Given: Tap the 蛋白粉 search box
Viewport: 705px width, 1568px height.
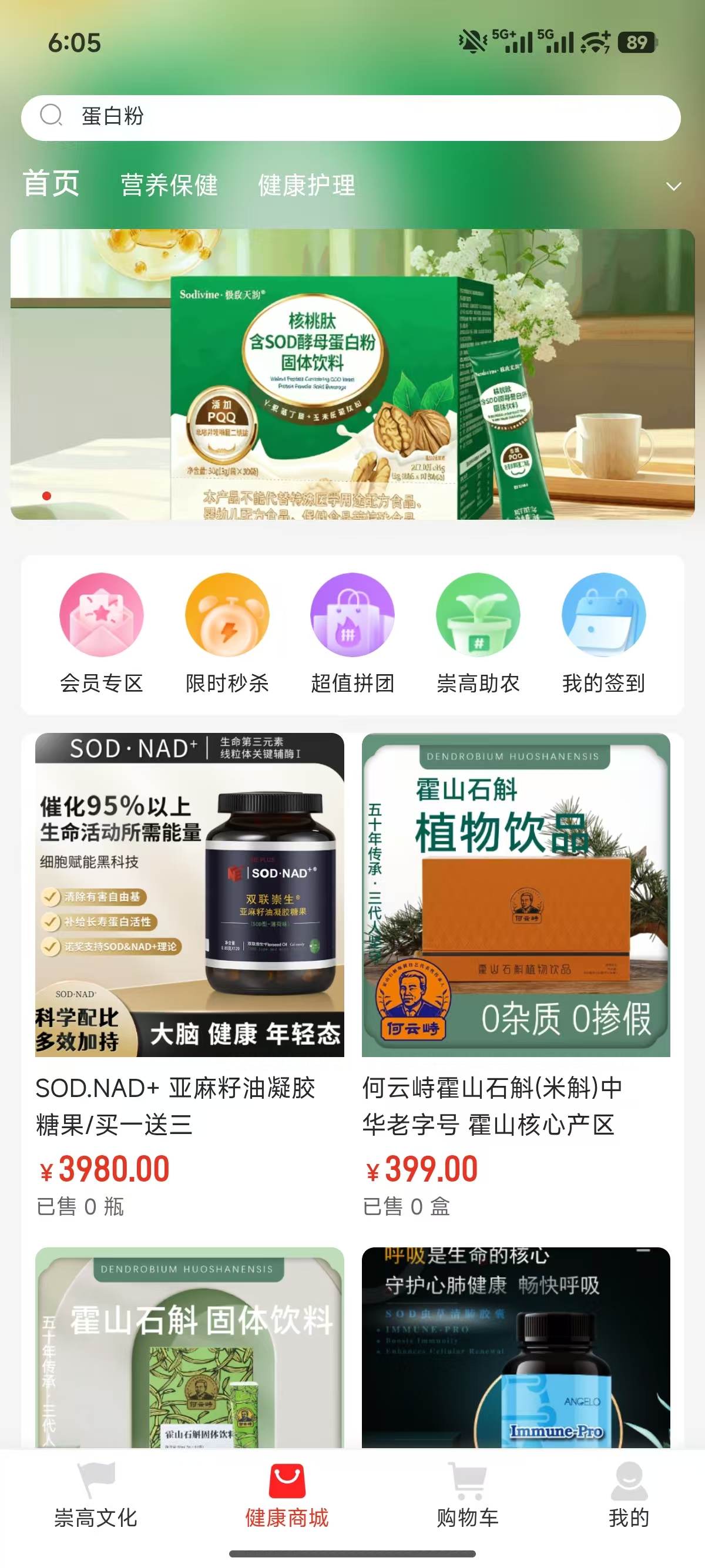Looking at the screenshot, I should (x=351, y=117).
